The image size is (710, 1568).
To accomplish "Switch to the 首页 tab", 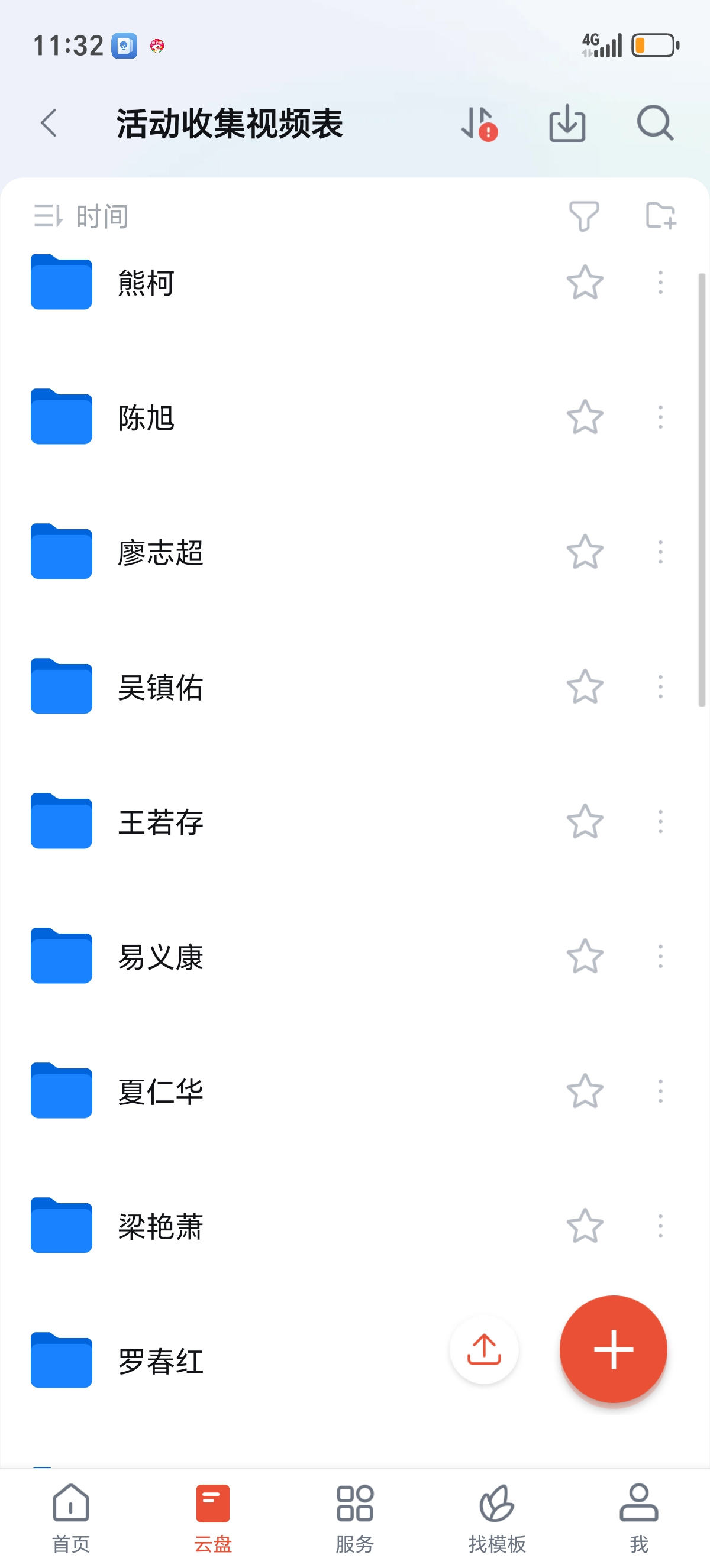I will coord(70,1518).
